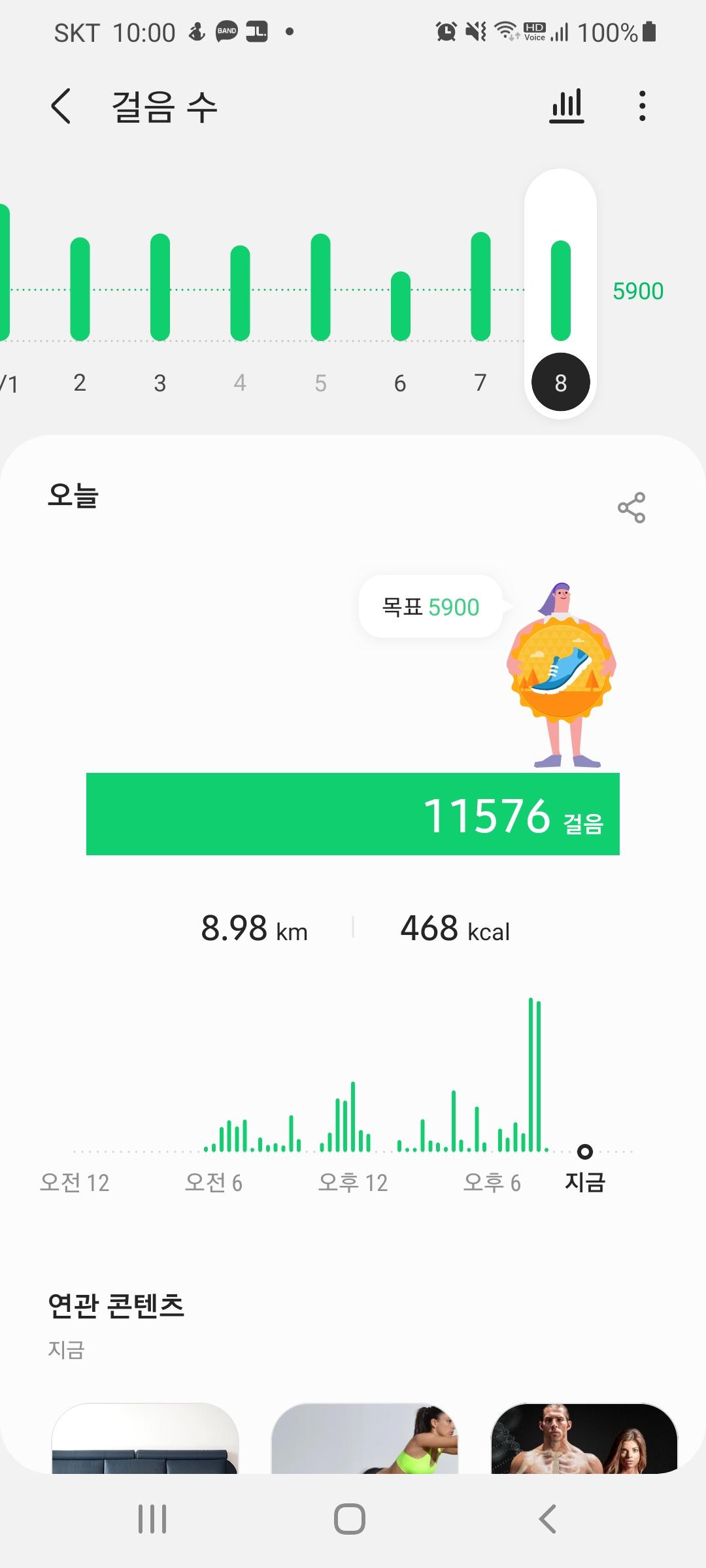Open the woman stretching content card
This screenshot has height=1568, width=706.
[x=365, y=1437]
